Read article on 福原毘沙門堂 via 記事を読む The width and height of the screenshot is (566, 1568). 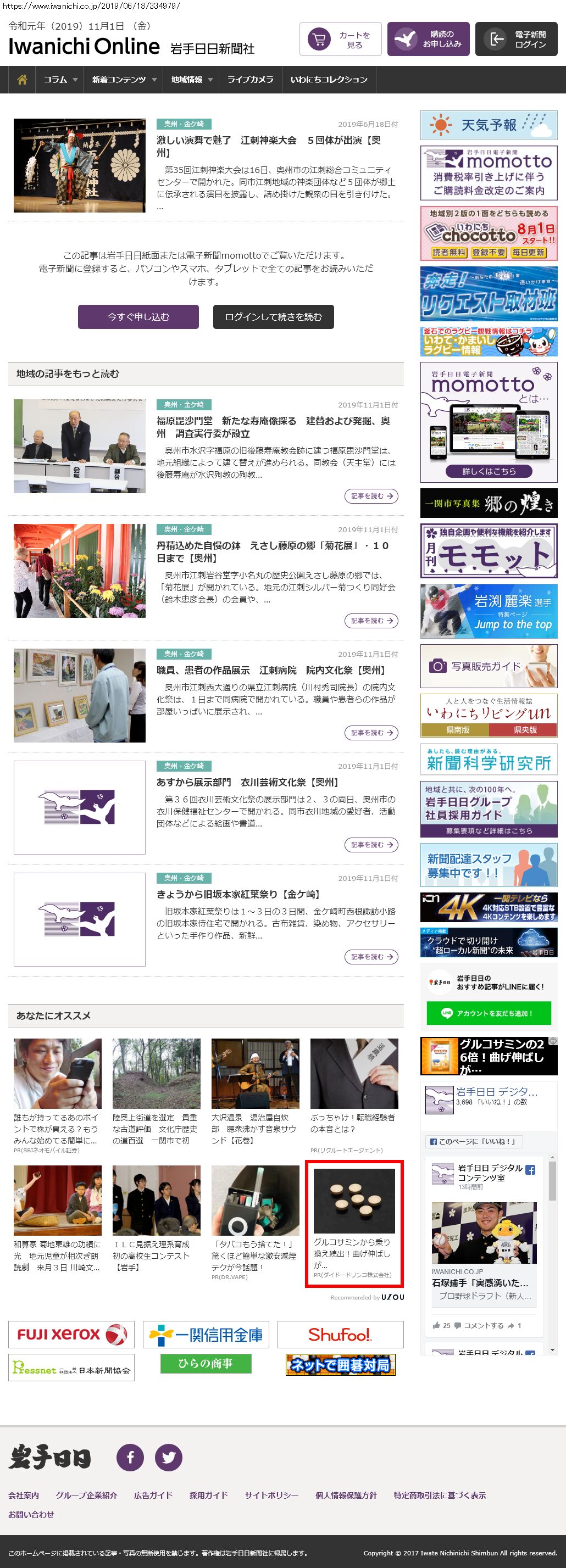tap(371, 496)
